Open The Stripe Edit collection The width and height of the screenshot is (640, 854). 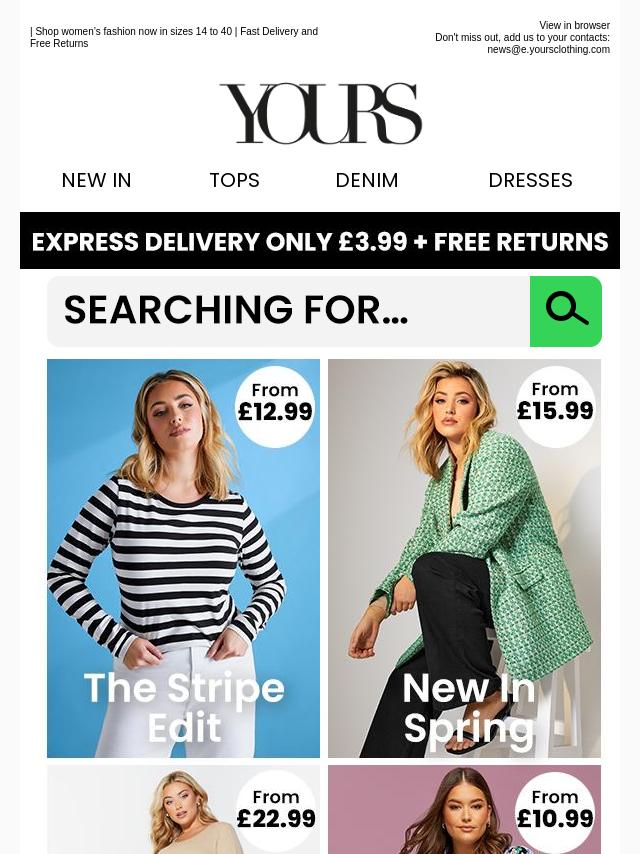tap(184, 558)
